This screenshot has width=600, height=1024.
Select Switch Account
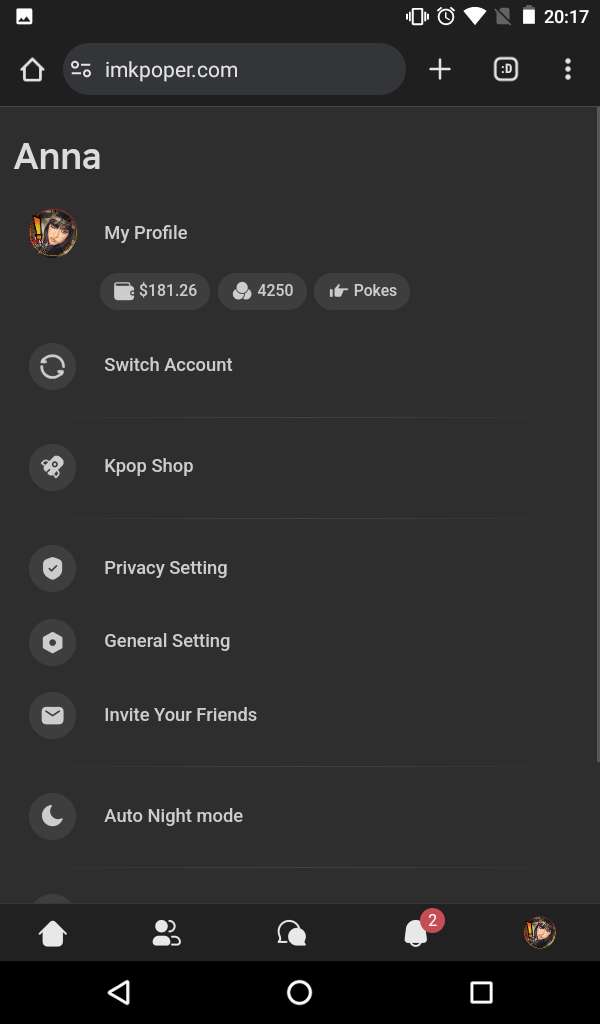167,365
